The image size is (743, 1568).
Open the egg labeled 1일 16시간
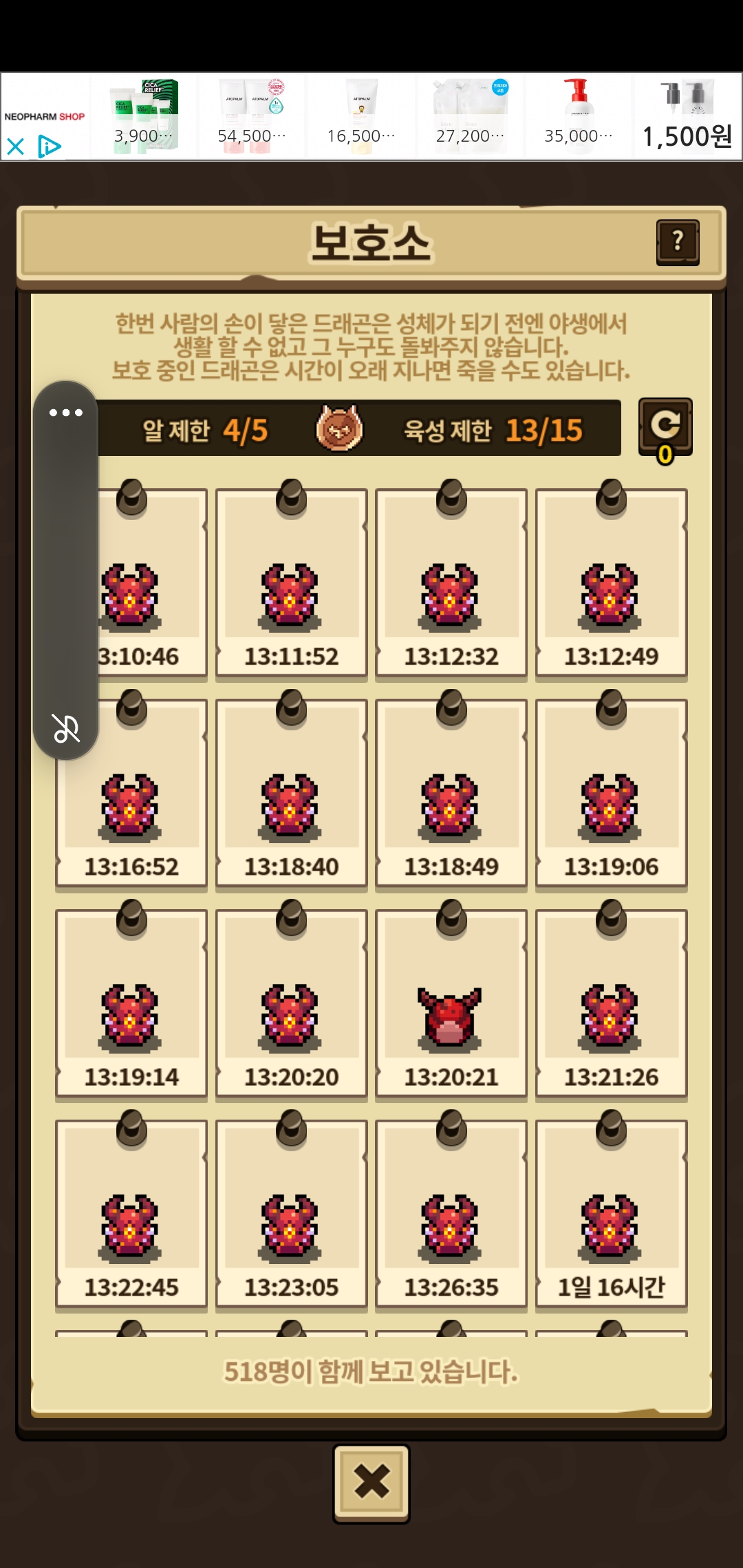point(611,1216)
